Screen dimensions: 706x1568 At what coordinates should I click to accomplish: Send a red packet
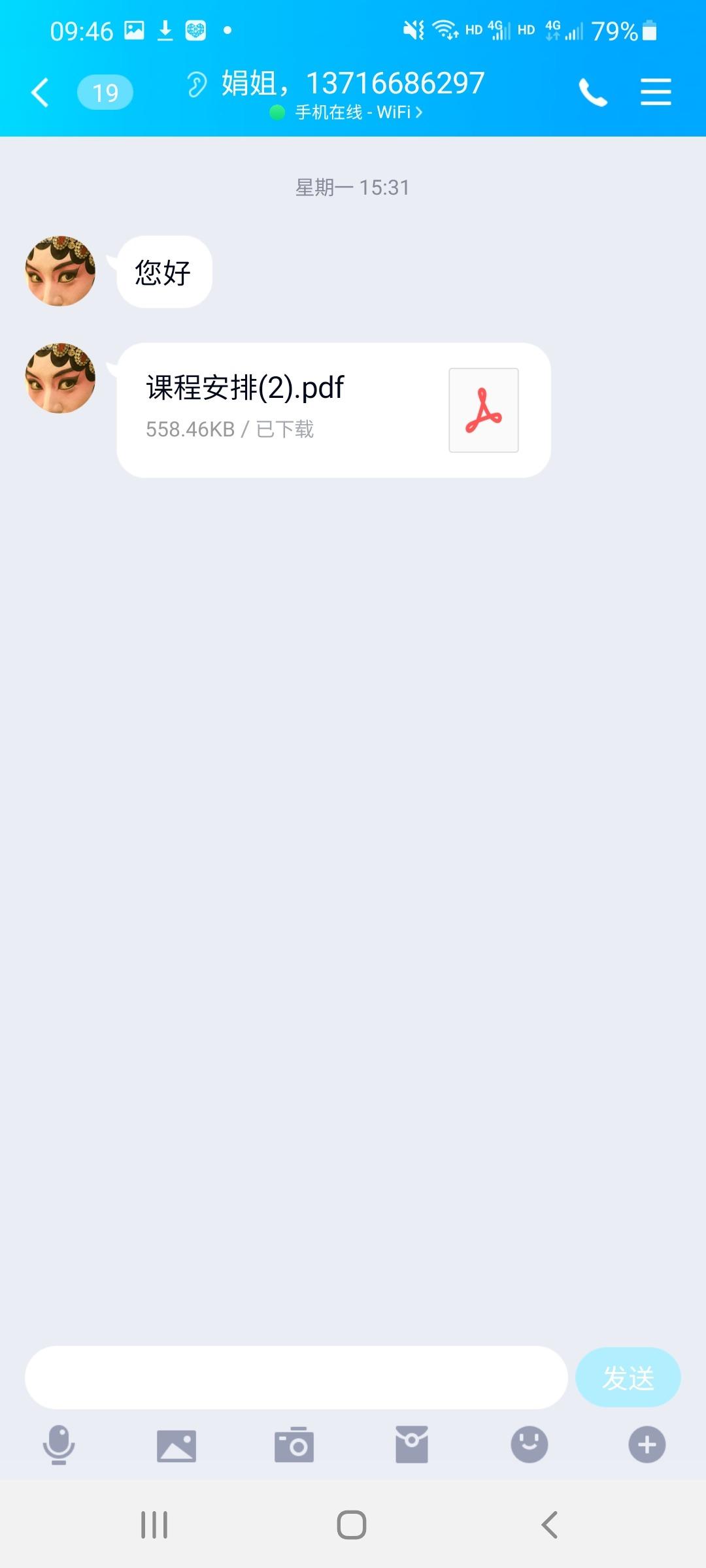412,1445
